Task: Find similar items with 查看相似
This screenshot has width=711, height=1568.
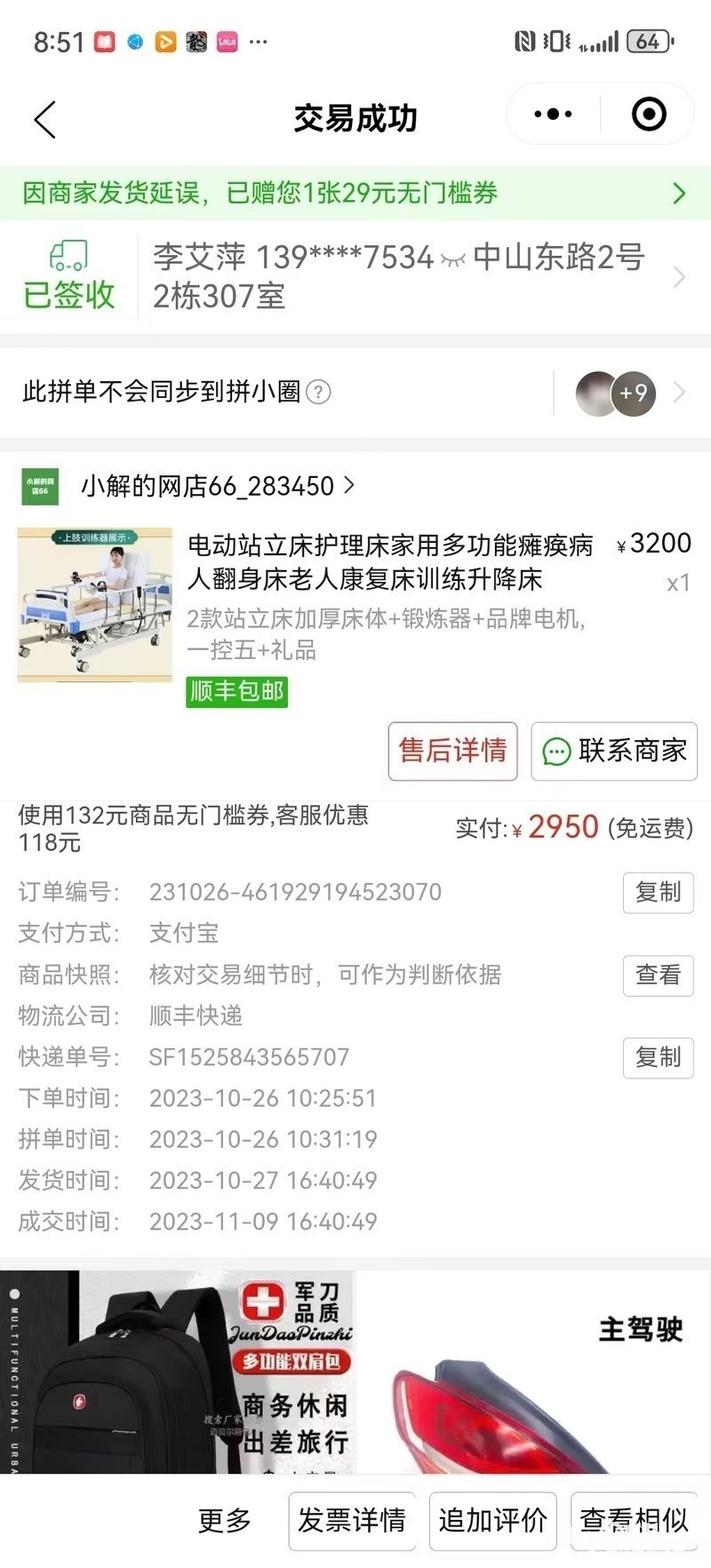Action: [634, 1520]
